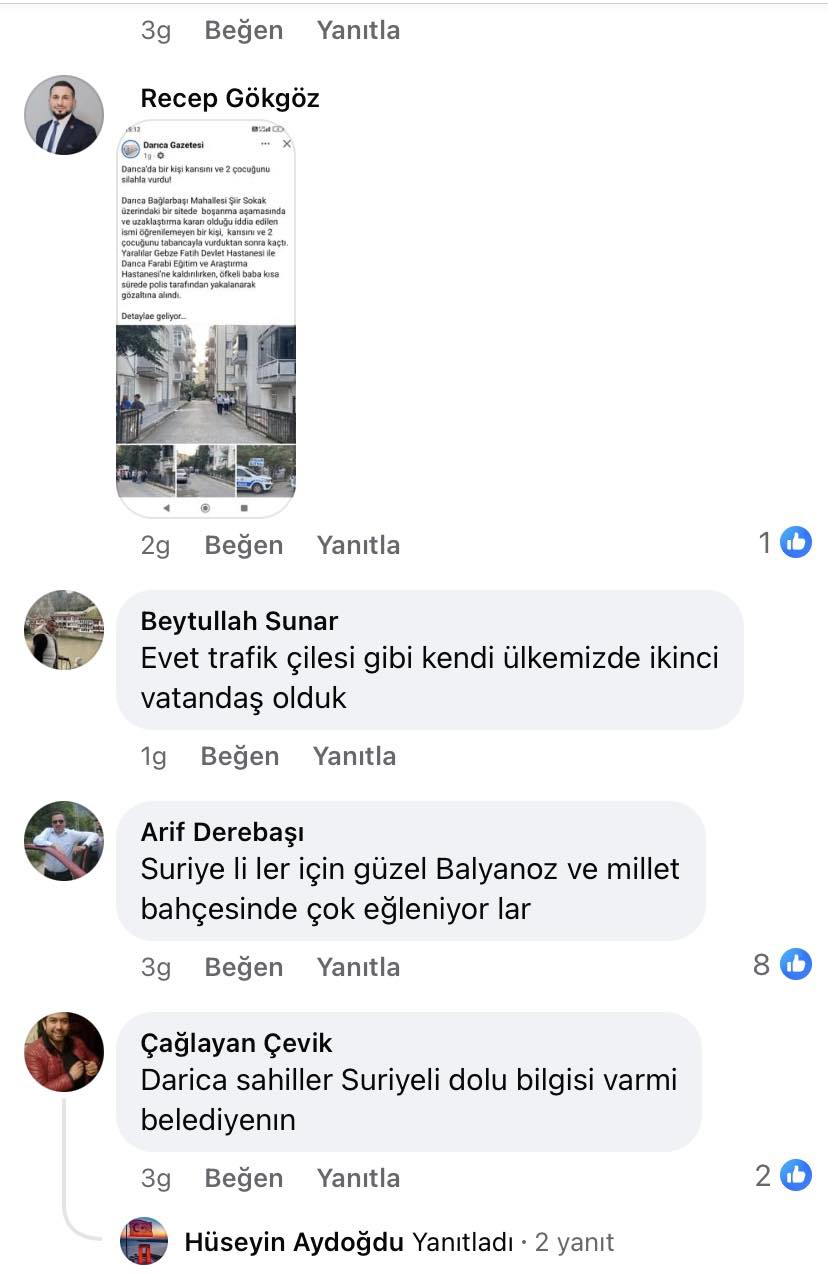This screenshot has width=828, height=1275.
Task: Like Çağlayan Çevik's comment
Action: tap(243, 1178)
